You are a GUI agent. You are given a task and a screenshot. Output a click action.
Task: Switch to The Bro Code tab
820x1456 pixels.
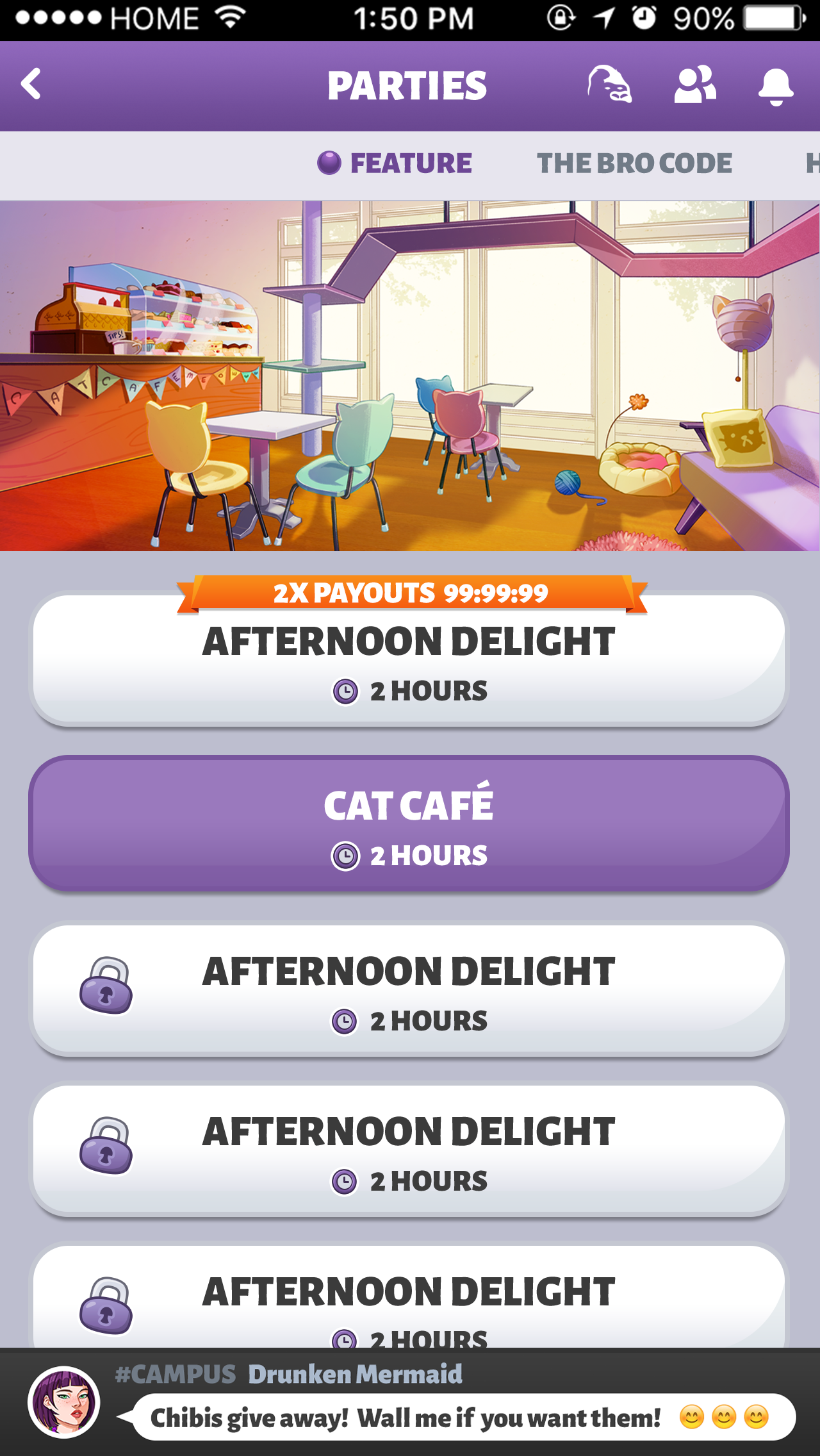click(634, 163)
